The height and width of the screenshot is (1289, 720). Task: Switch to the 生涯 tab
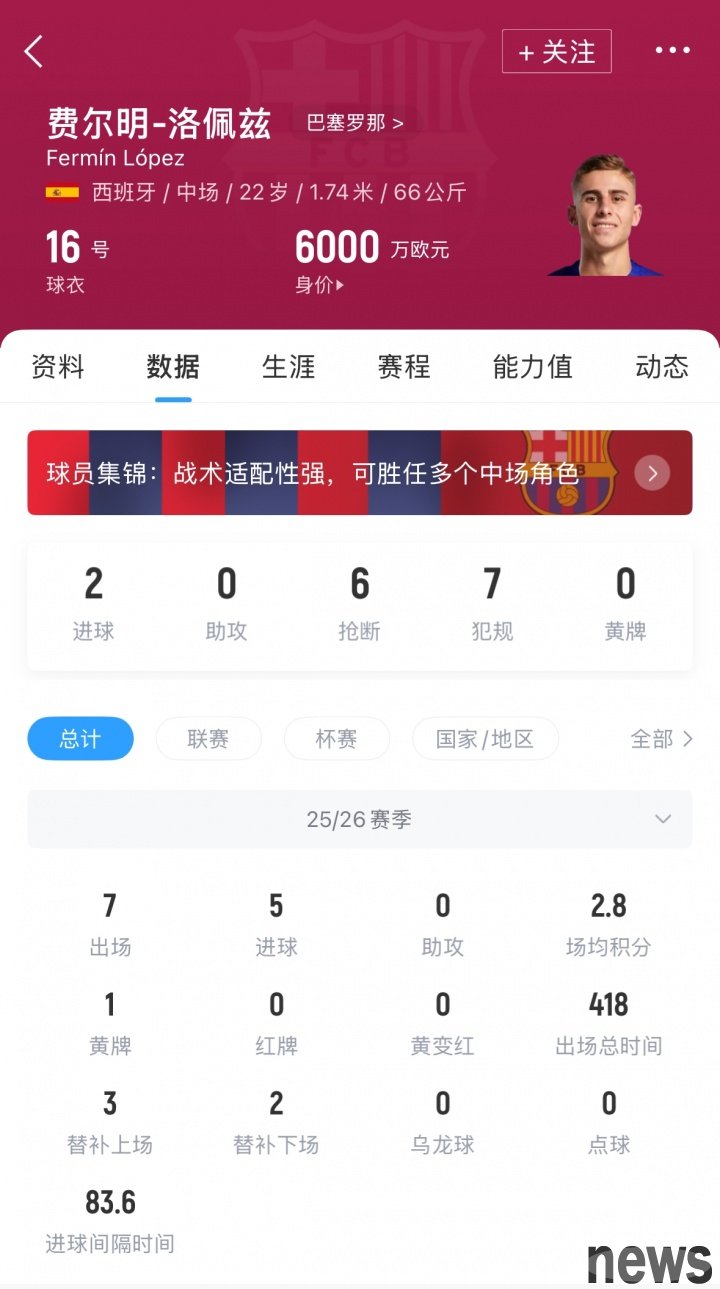click(288, 367)
